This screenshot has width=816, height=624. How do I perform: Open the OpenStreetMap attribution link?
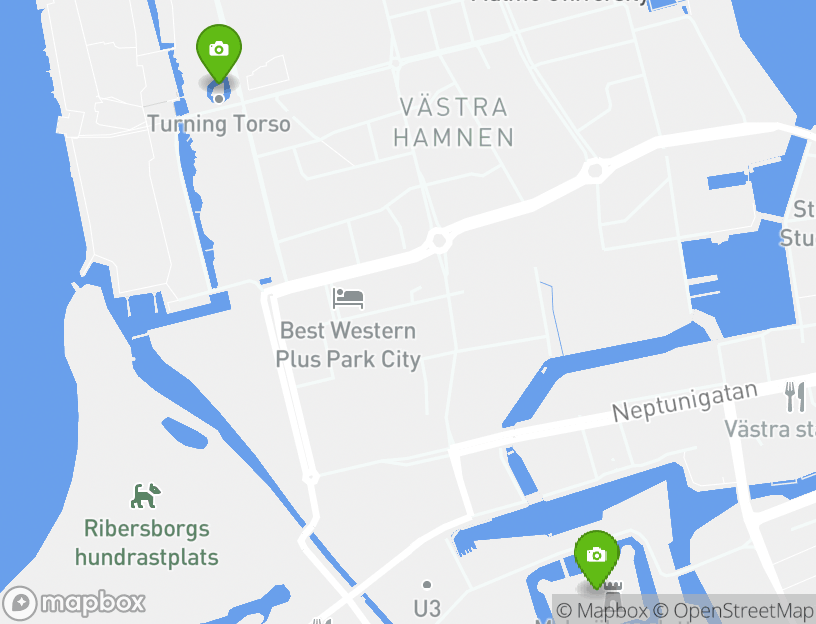(733, 610)
